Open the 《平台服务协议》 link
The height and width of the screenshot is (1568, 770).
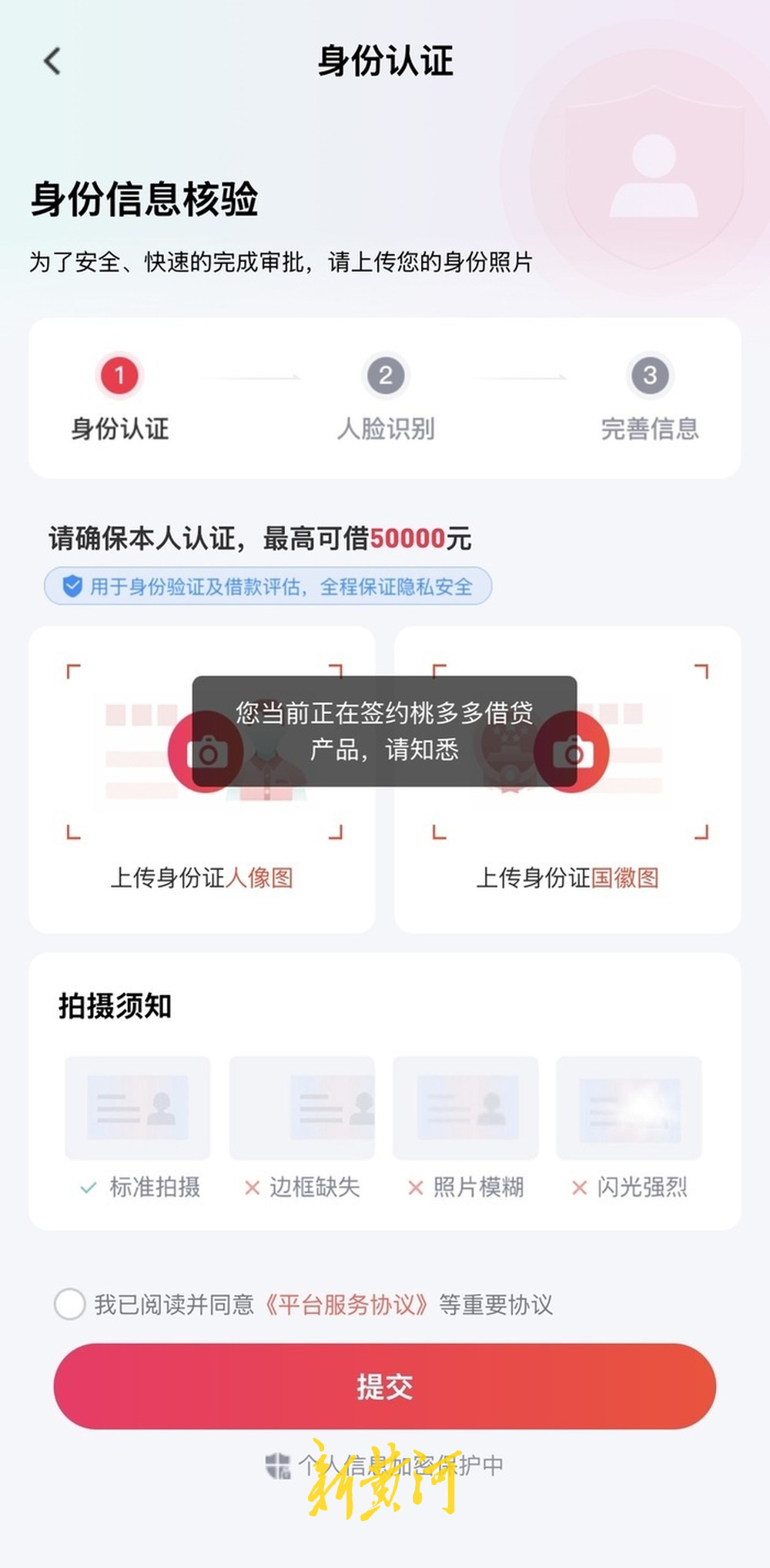tap(346, 1305)
